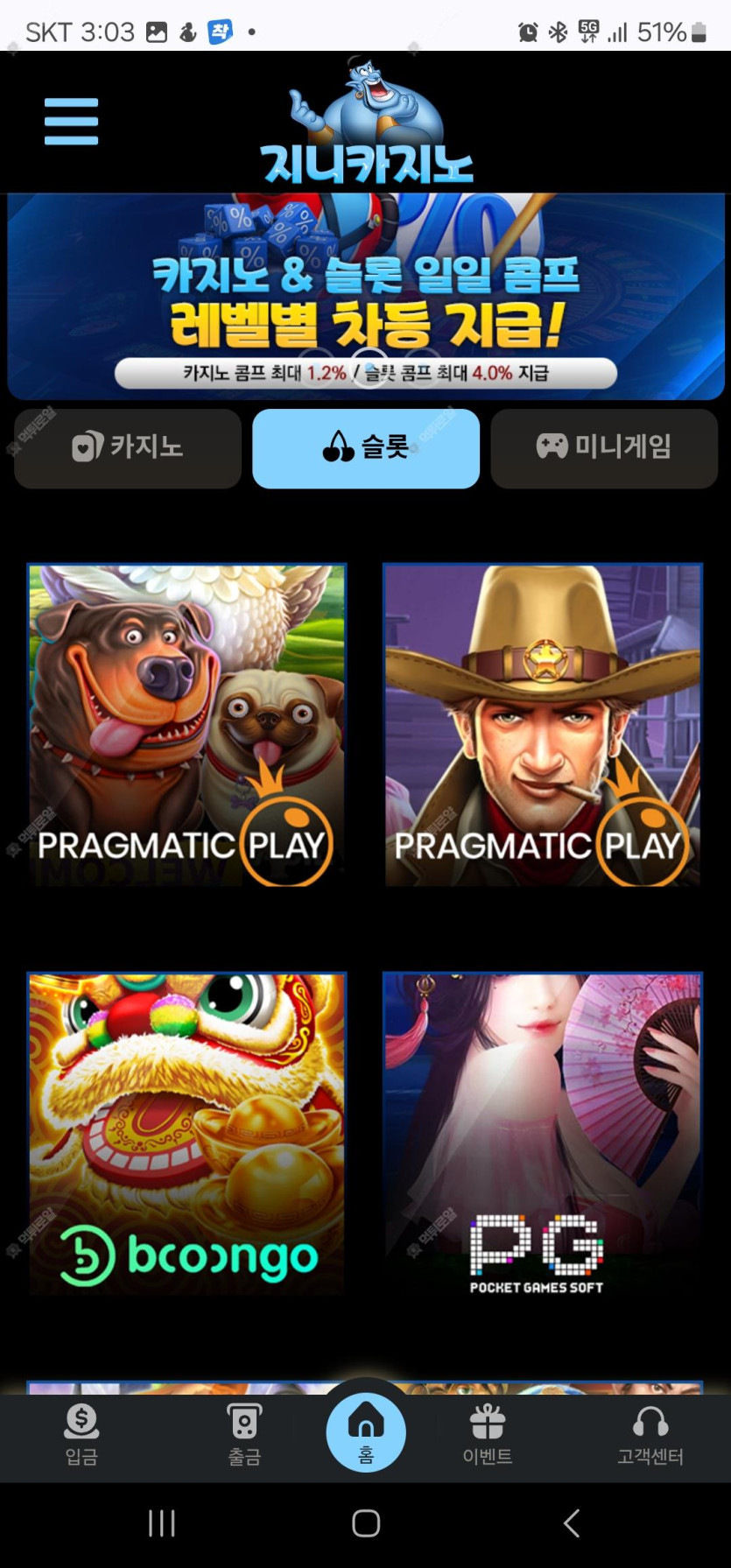Switch to the 카지노 tab

[x=128, y=447]
